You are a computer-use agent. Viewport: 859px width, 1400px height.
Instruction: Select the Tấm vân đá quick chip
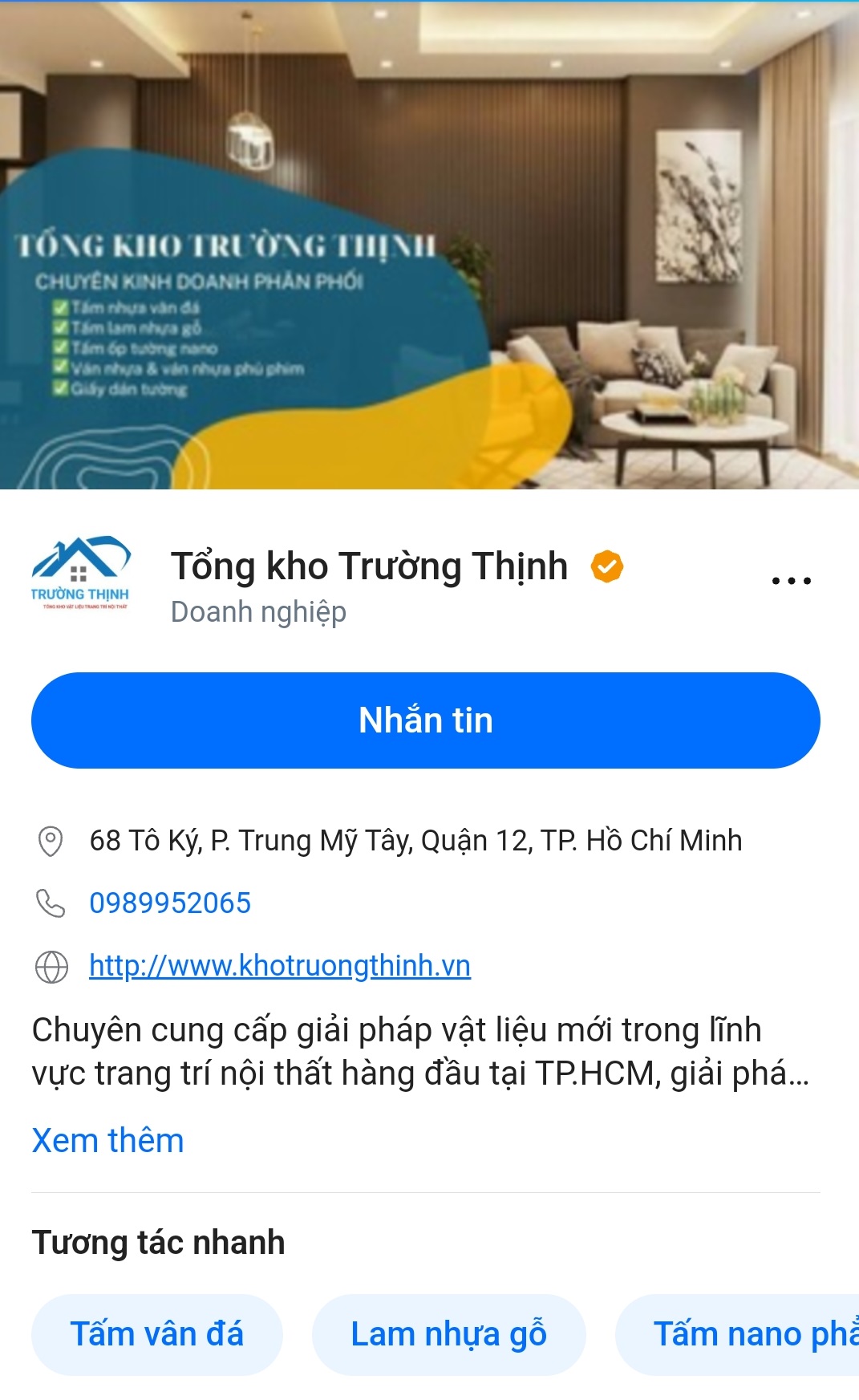[x=156, y=1334]
